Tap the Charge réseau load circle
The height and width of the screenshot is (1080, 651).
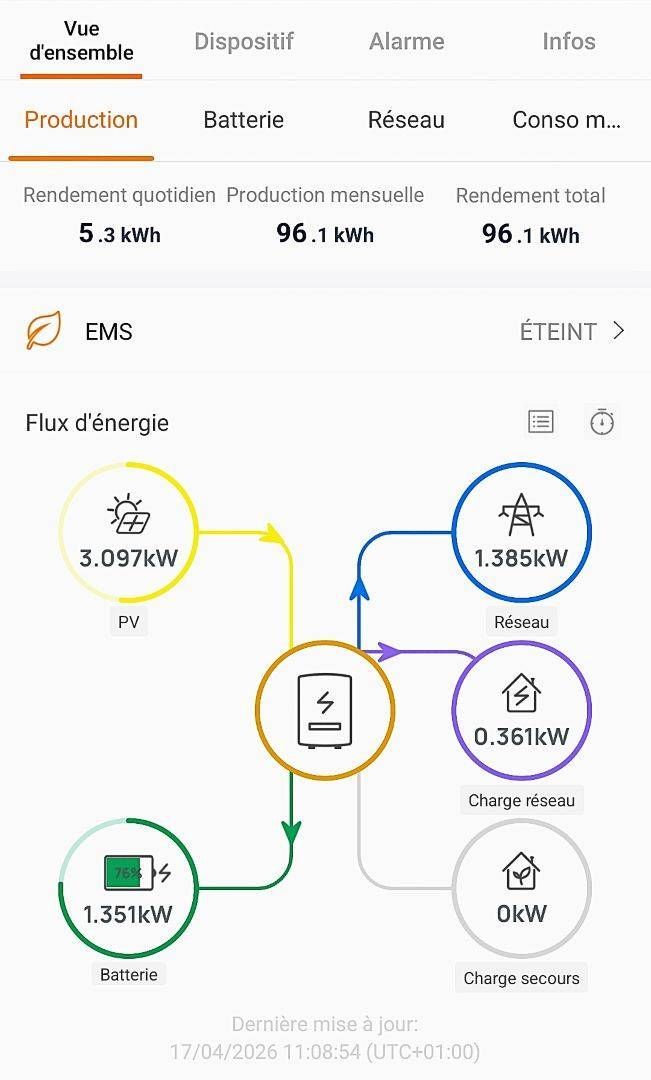point(521,711)
